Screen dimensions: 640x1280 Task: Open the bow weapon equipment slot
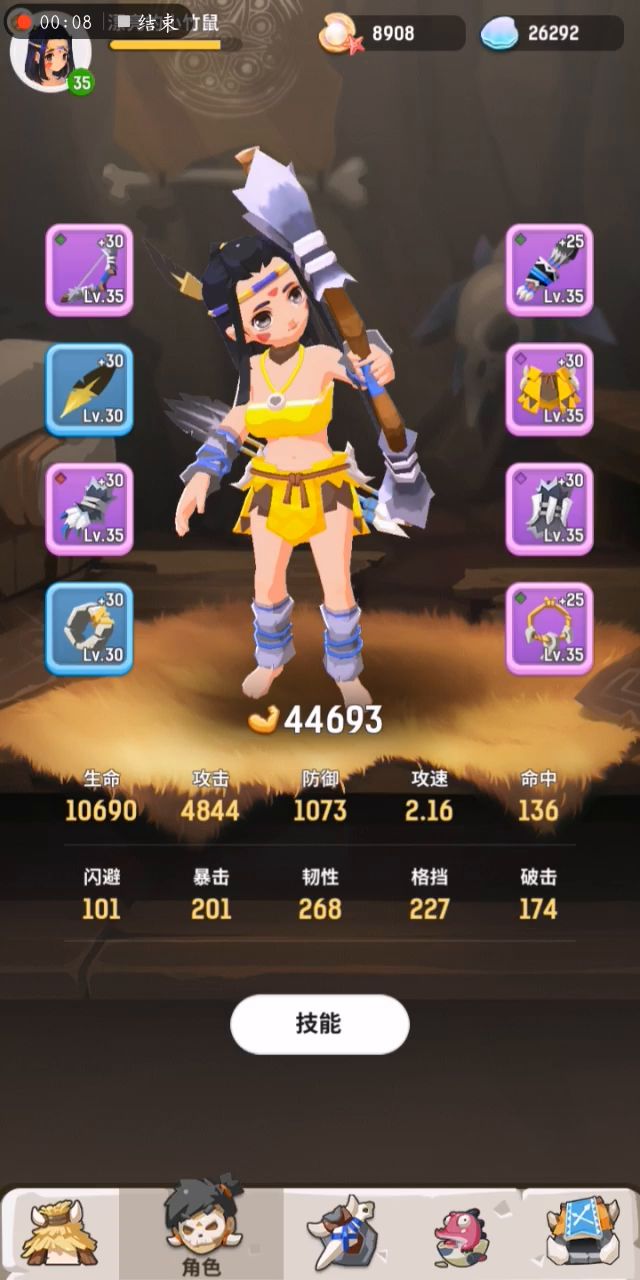tap(89, 270)
